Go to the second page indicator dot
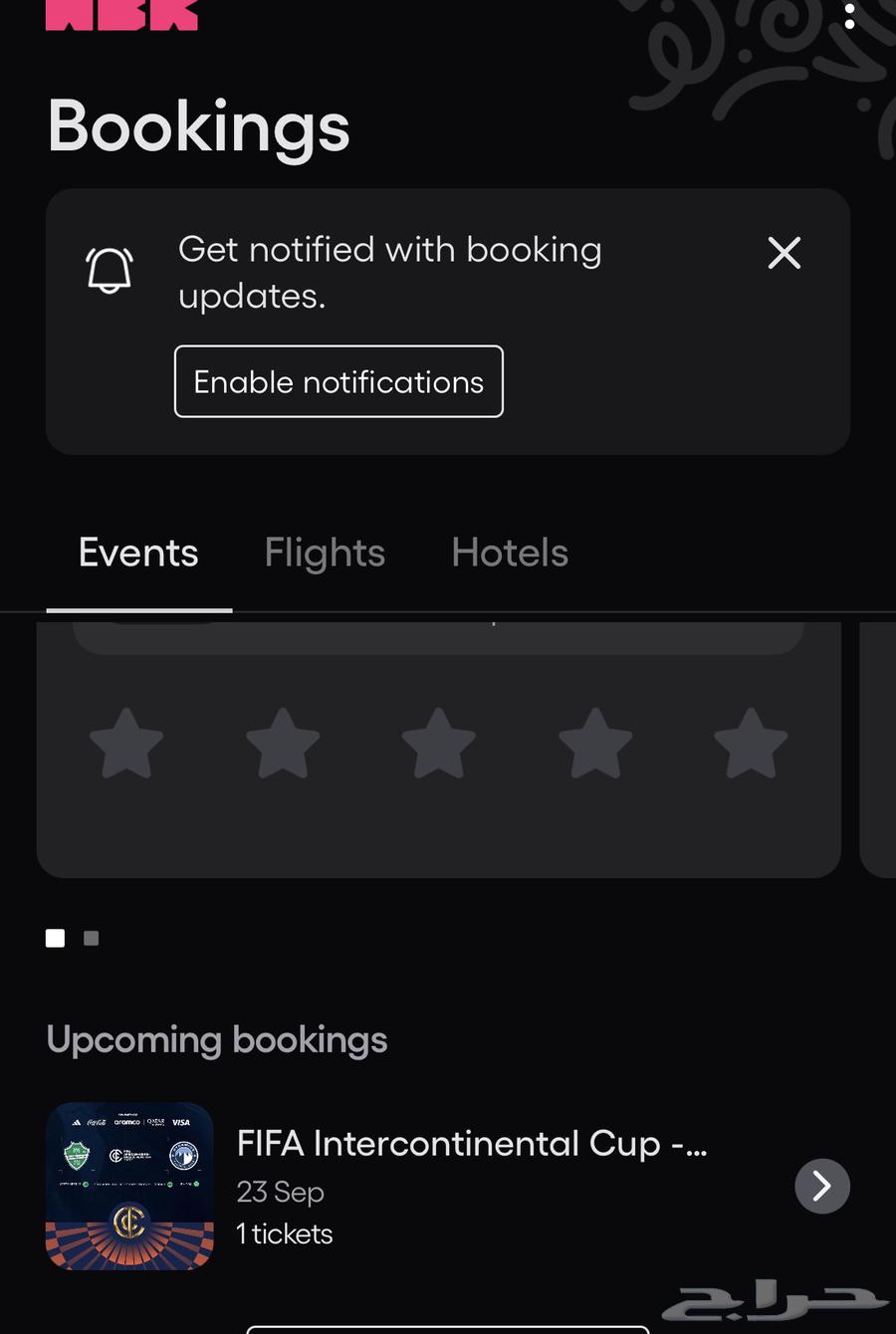 click(x=92, y=938)
